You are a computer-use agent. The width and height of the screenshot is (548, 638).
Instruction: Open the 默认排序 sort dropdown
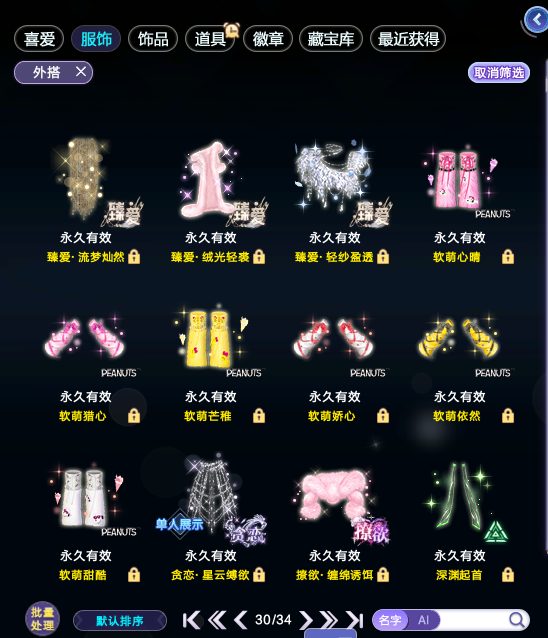[x=120, y=621]
